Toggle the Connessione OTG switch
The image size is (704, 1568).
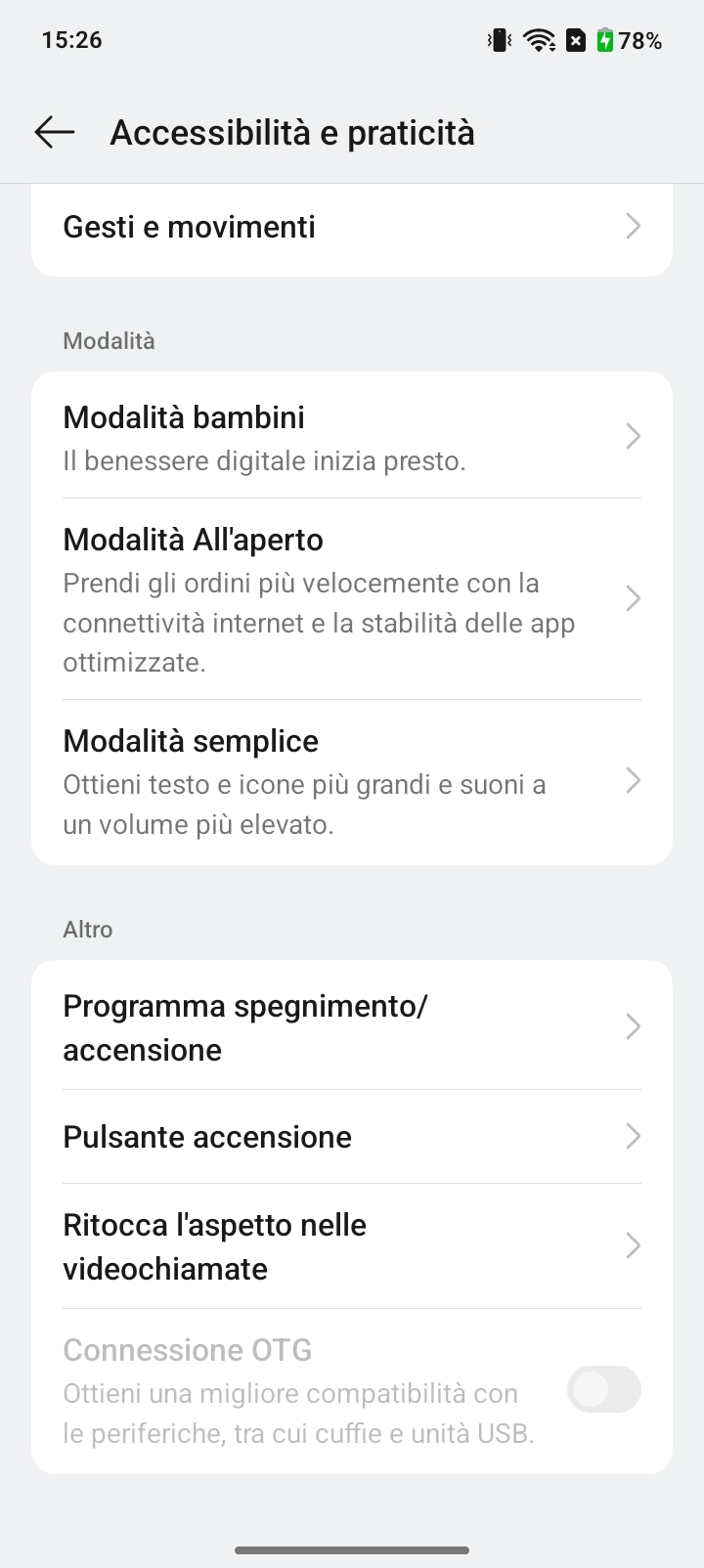(x=603, y=1389)
